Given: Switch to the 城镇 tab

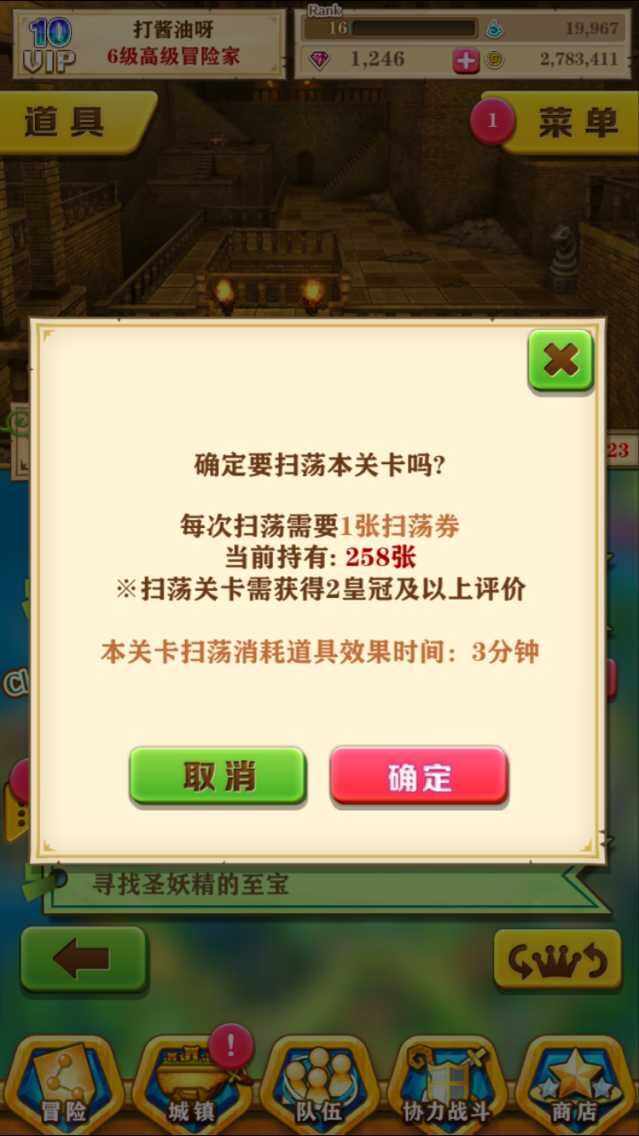Looking at the screenshot, I should coord(190,1087).
